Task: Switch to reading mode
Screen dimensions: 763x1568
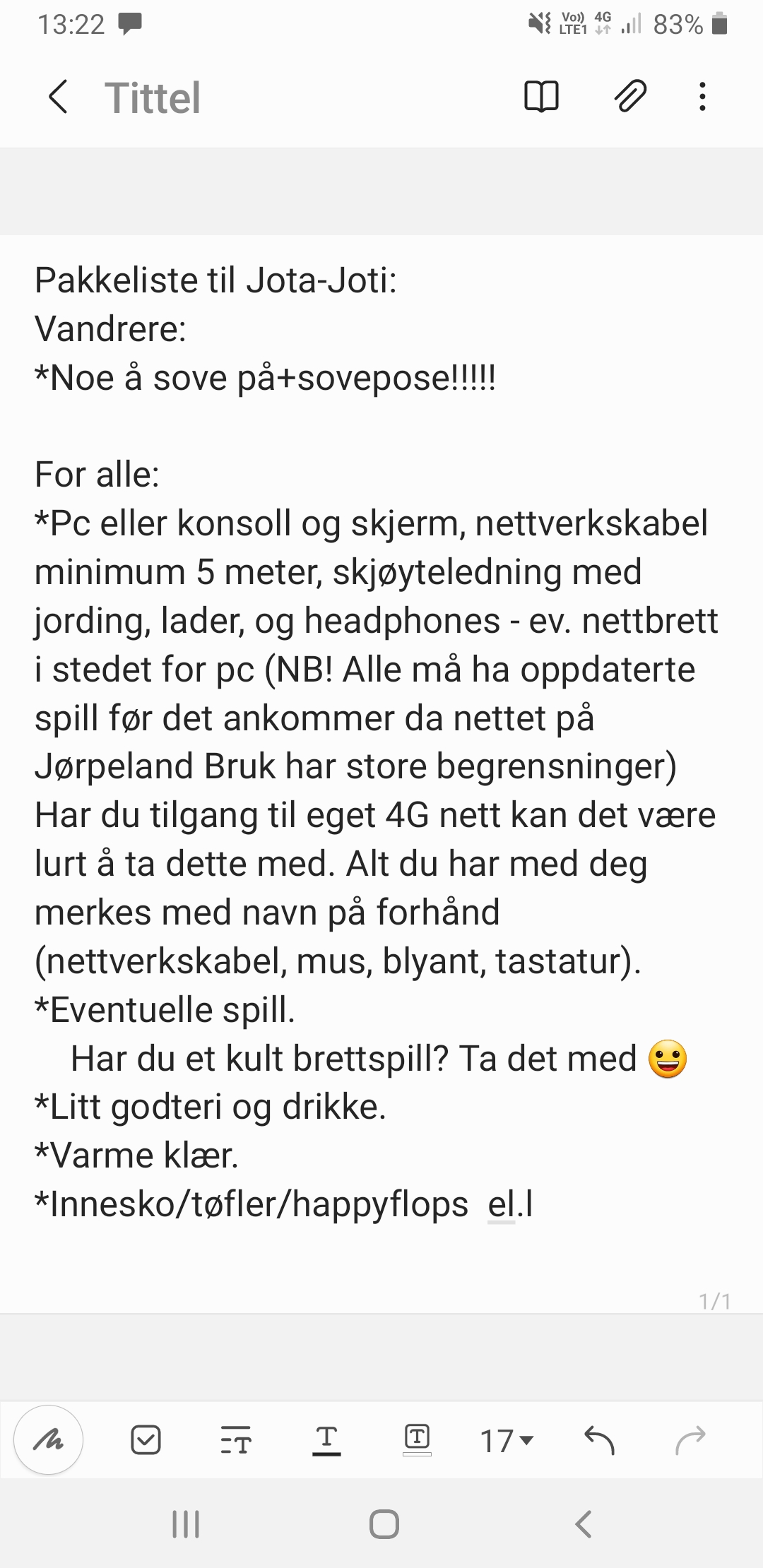Action: (x=541, y=97)
